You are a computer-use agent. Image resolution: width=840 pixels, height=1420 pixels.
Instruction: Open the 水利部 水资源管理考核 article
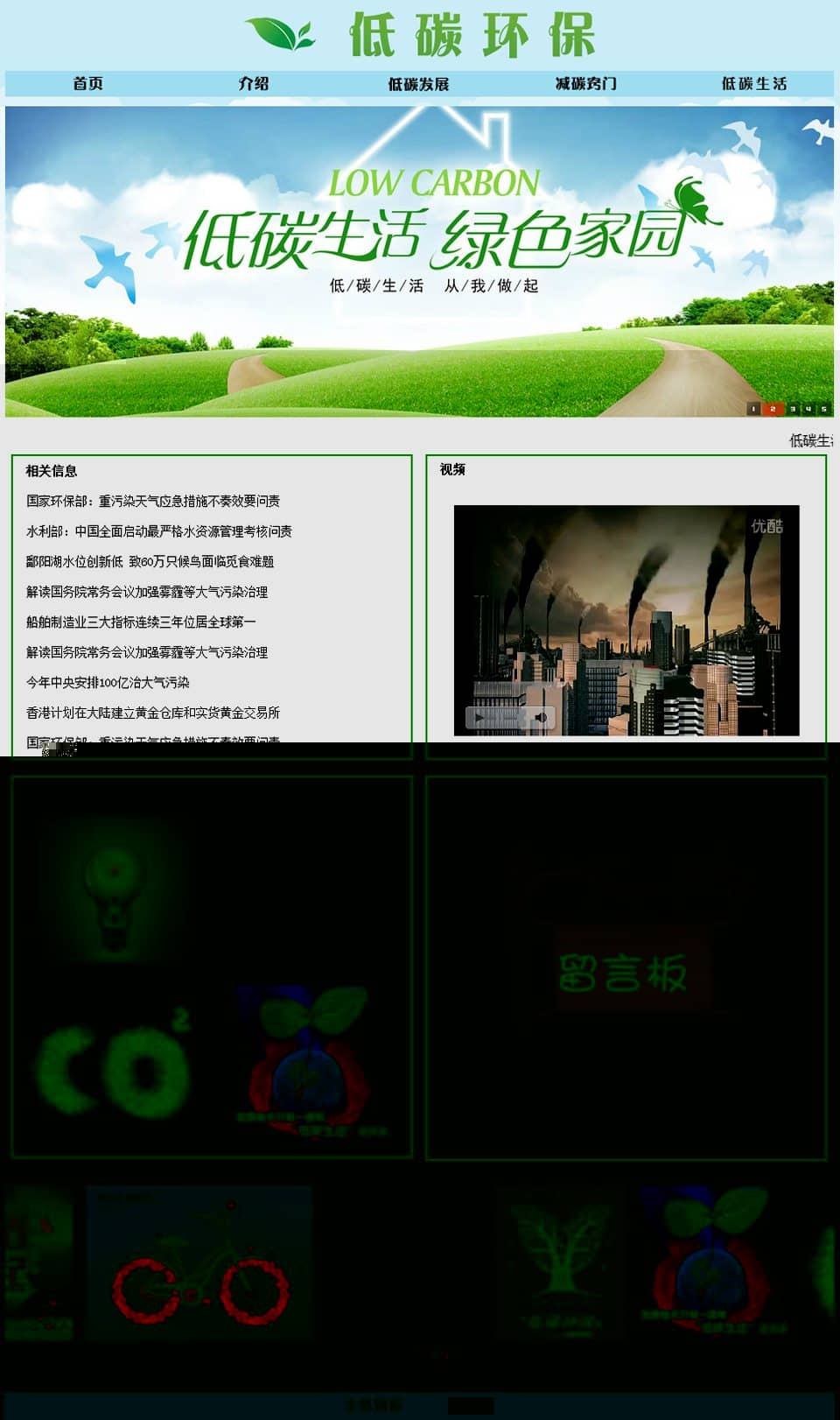tap(158, 531)
